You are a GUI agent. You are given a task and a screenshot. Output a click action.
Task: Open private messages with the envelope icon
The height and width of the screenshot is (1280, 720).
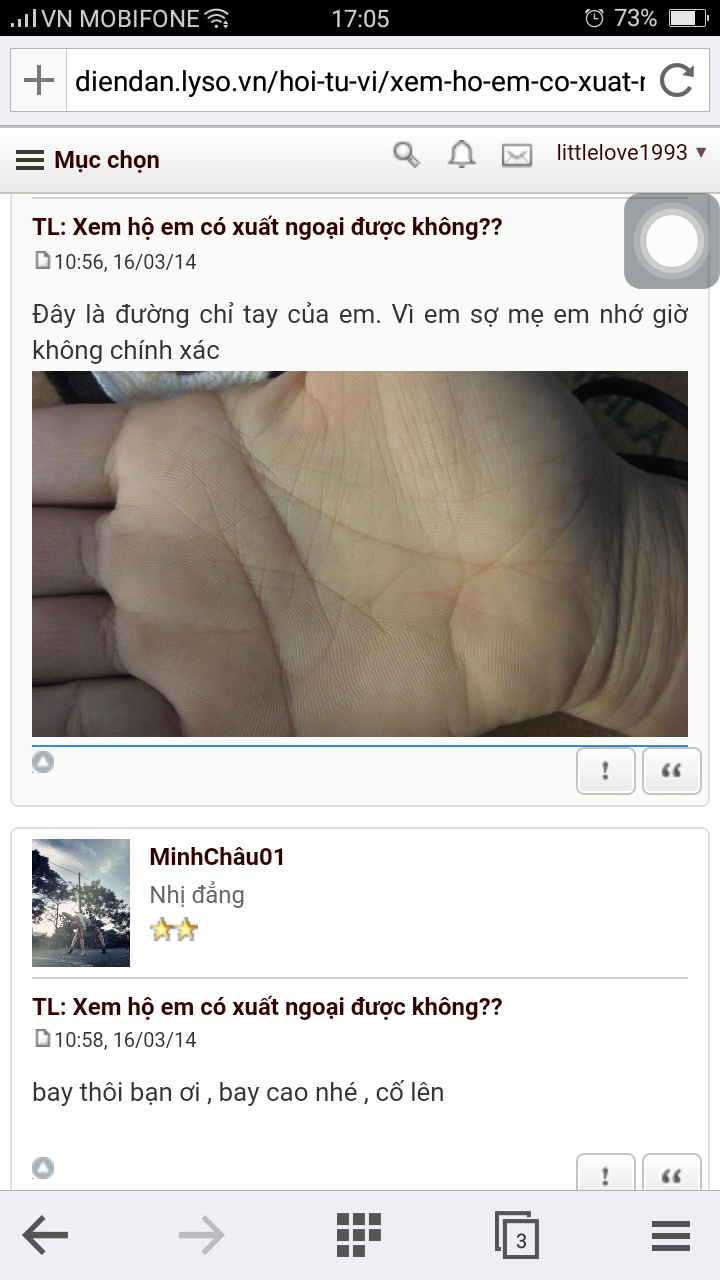(x=516, y=156)
